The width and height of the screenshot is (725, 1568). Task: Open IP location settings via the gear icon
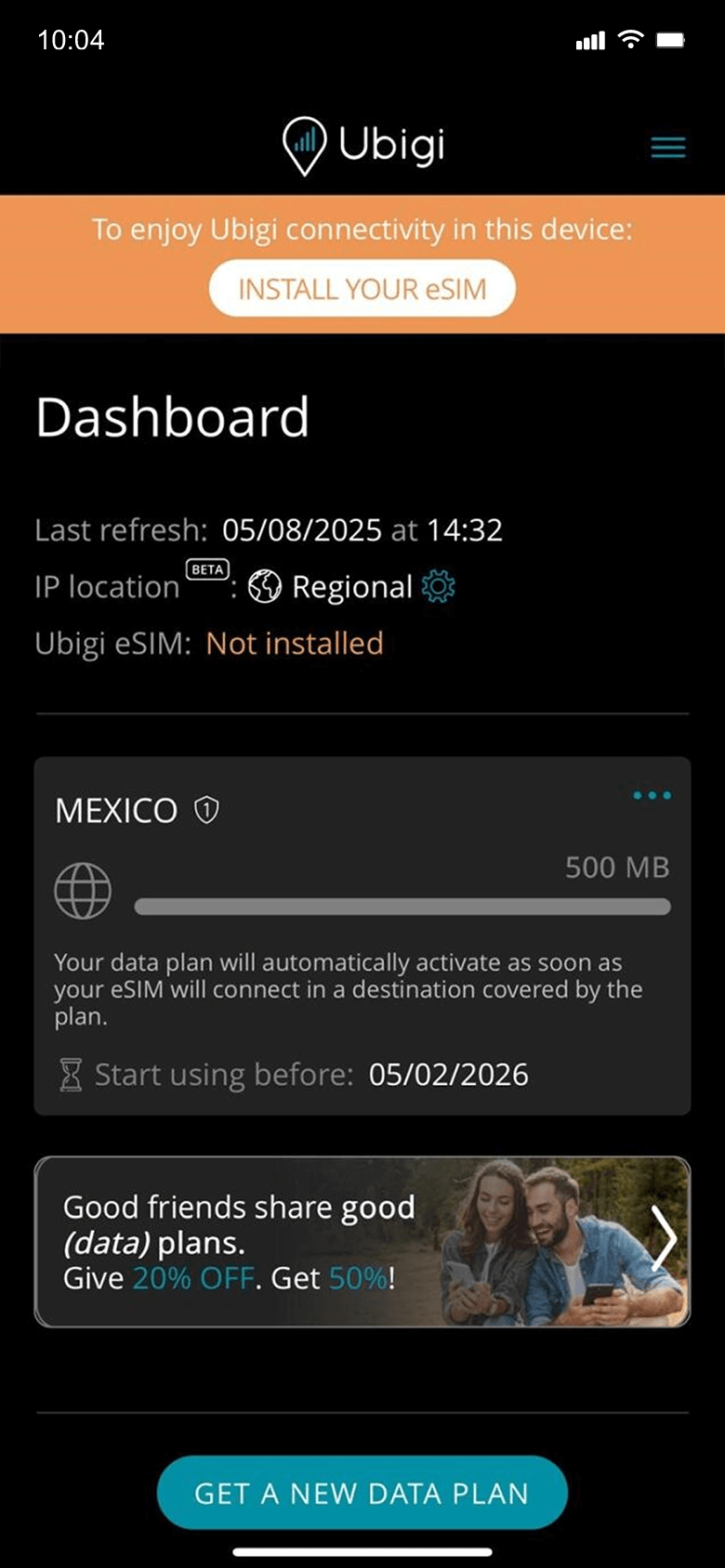coord(441,587)
